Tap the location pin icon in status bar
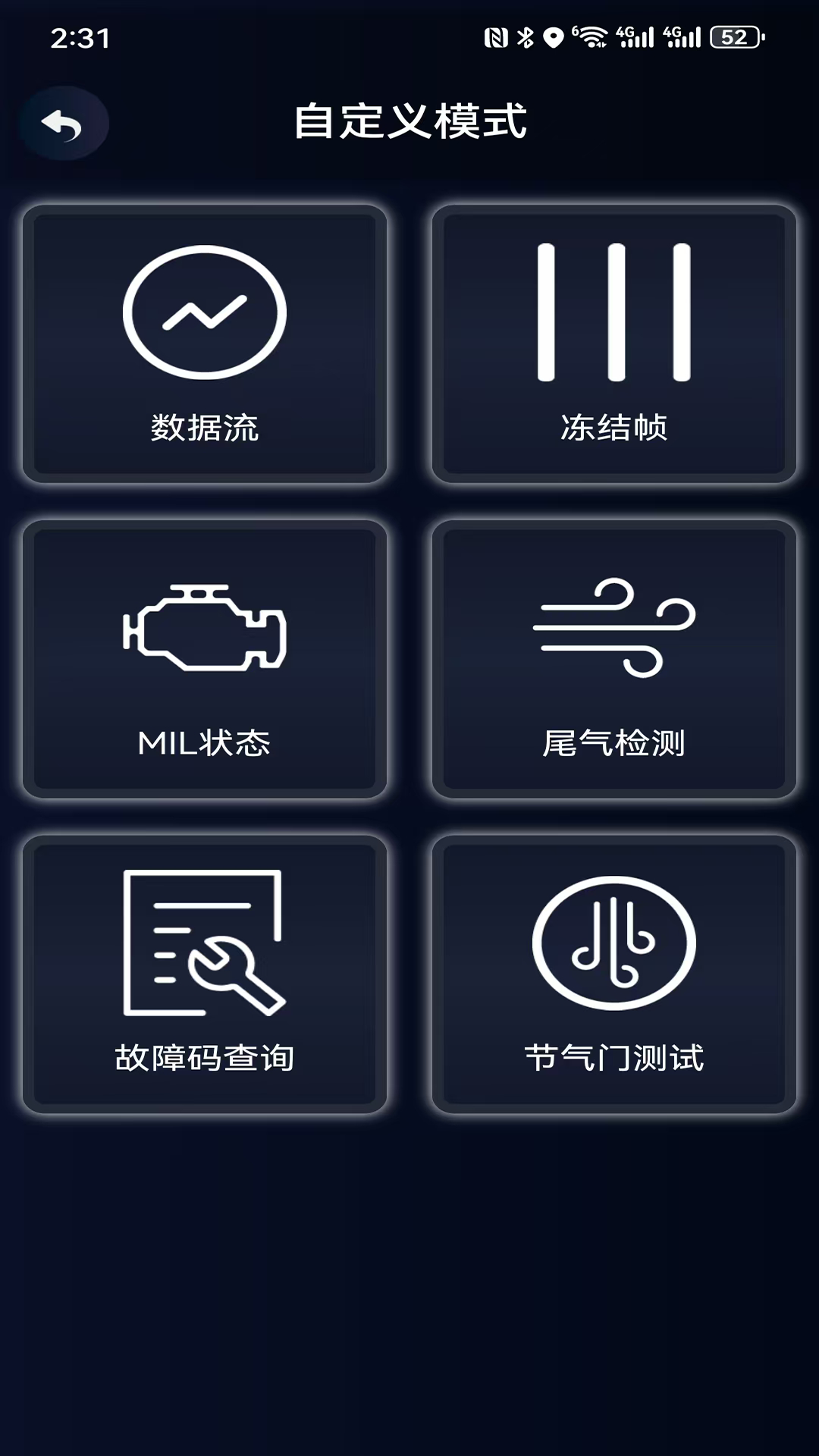The width and height of the screenshot is (819, 1456). 553,37
